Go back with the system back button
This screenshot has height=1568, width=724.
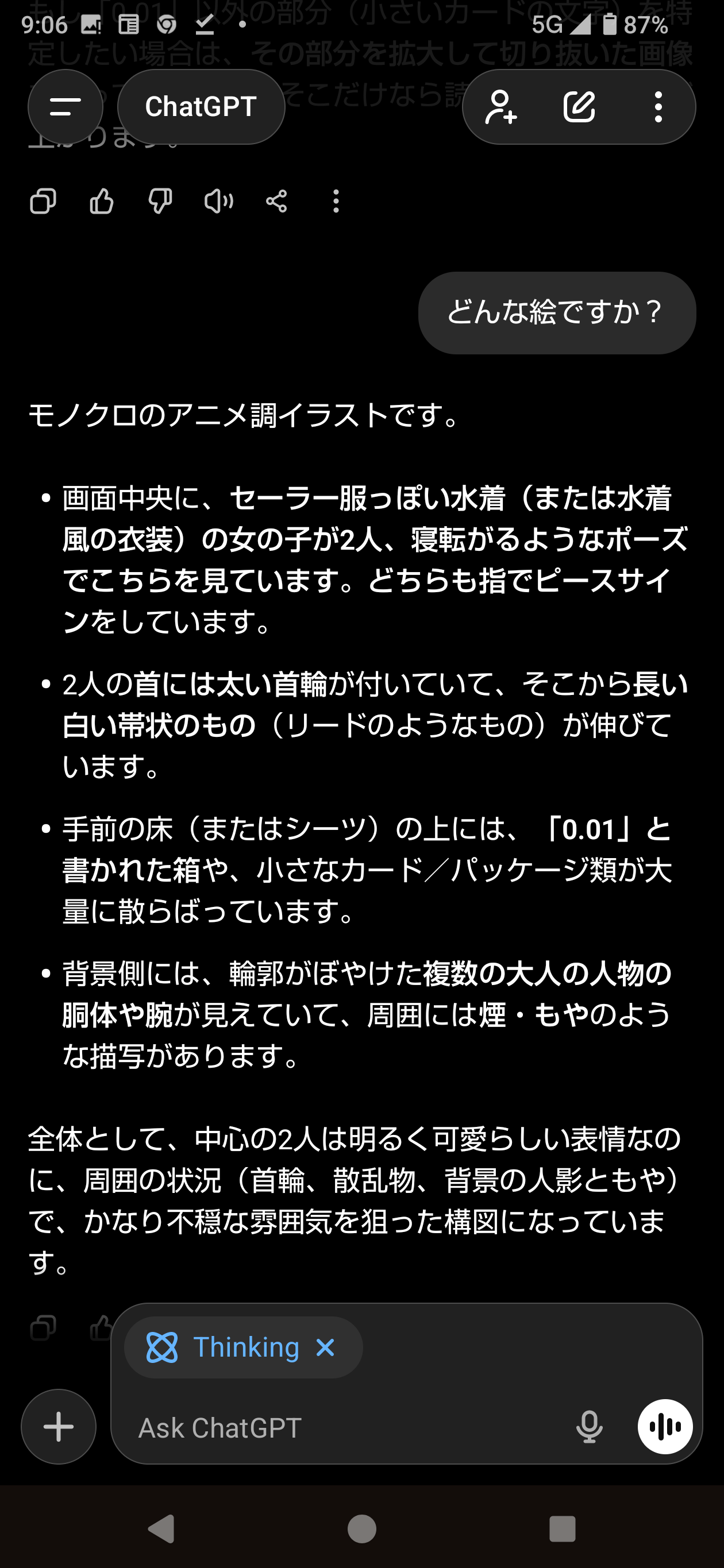(x=162, y=1528)
